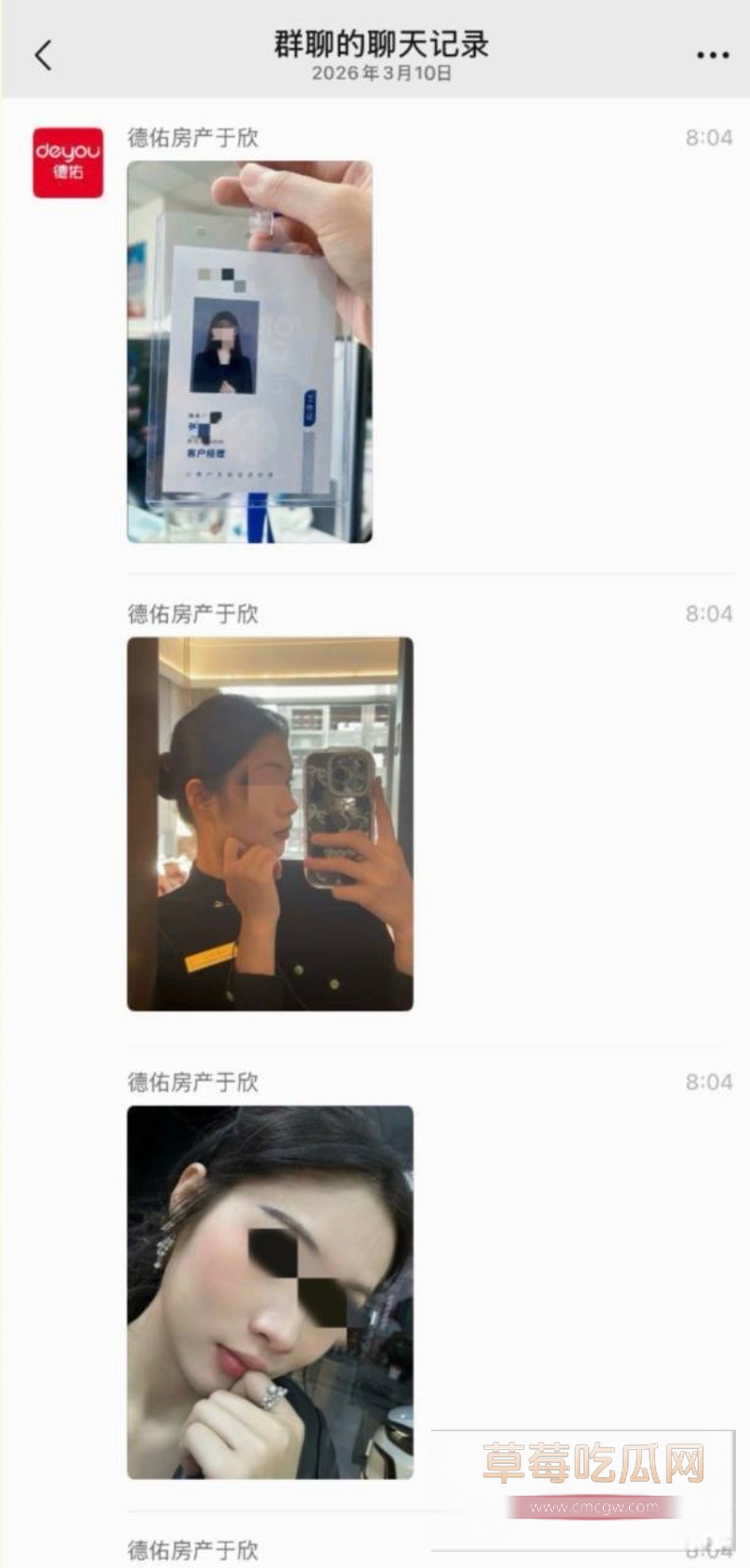Open sender name 德佑房产于欣 above the badge photo
This screenshot has height=1568, width=750.
[194, 137]
